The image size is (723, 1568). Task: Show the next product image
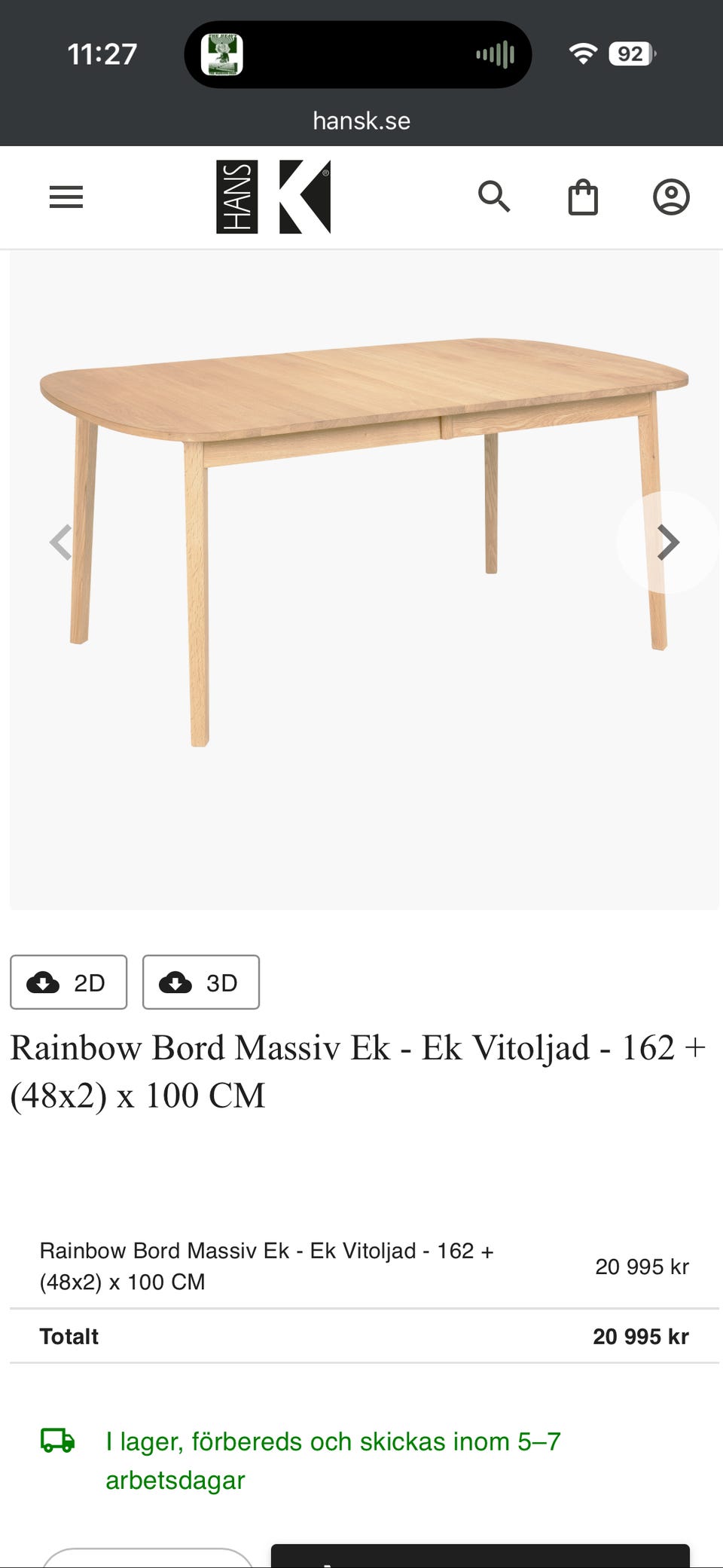667,543
